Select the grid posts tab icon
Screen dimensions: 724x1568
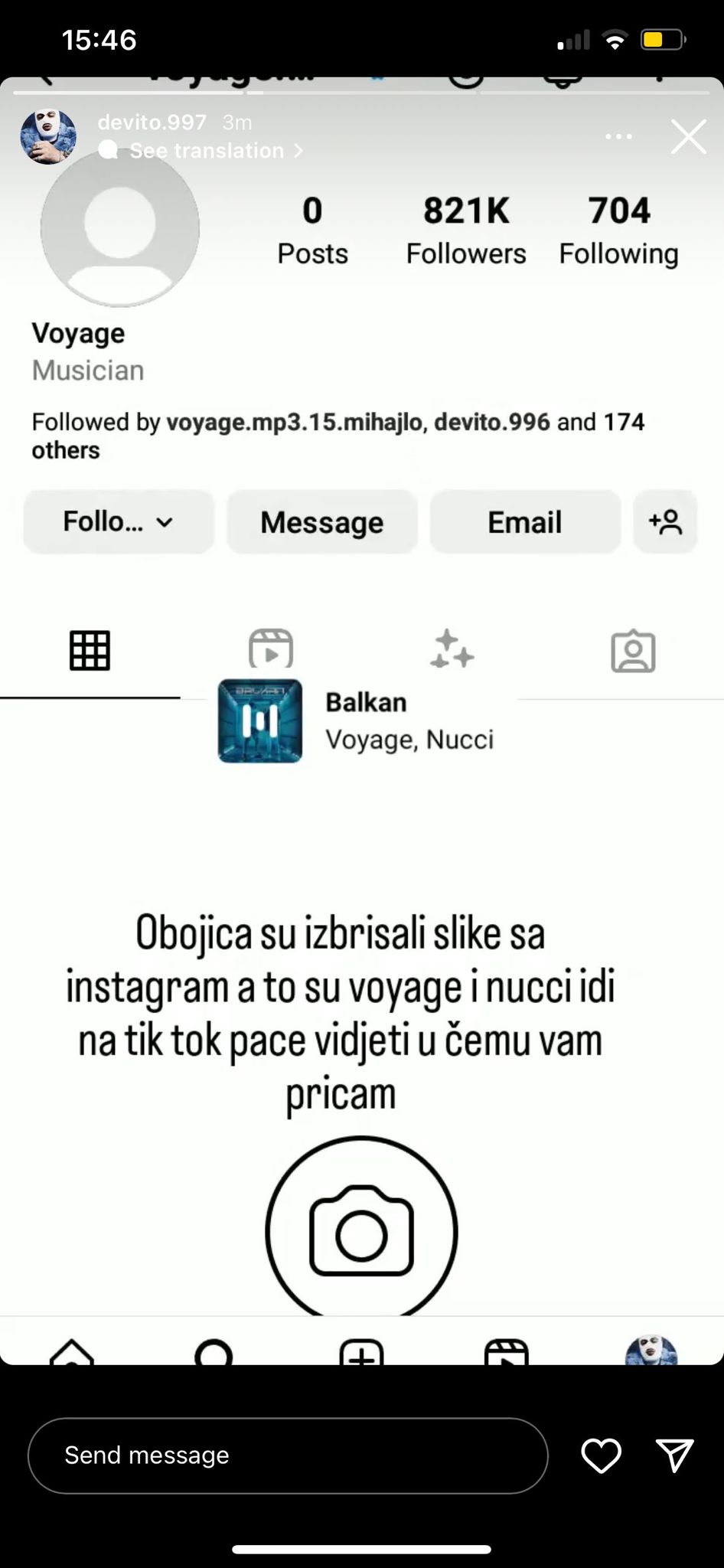tap(90, 650)
